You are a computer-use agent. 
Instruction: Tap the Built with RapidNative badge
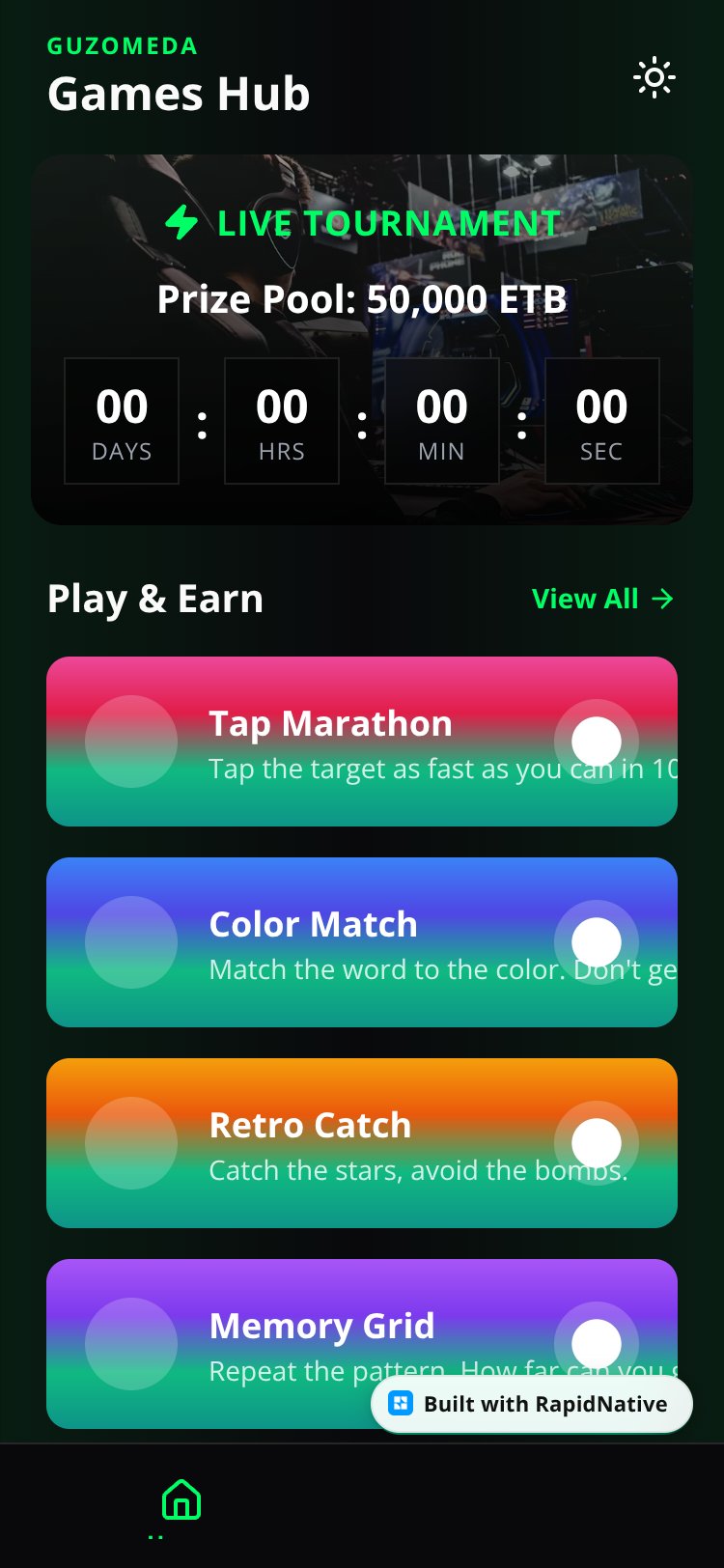pyautogui.click(x=532, y=1404)
